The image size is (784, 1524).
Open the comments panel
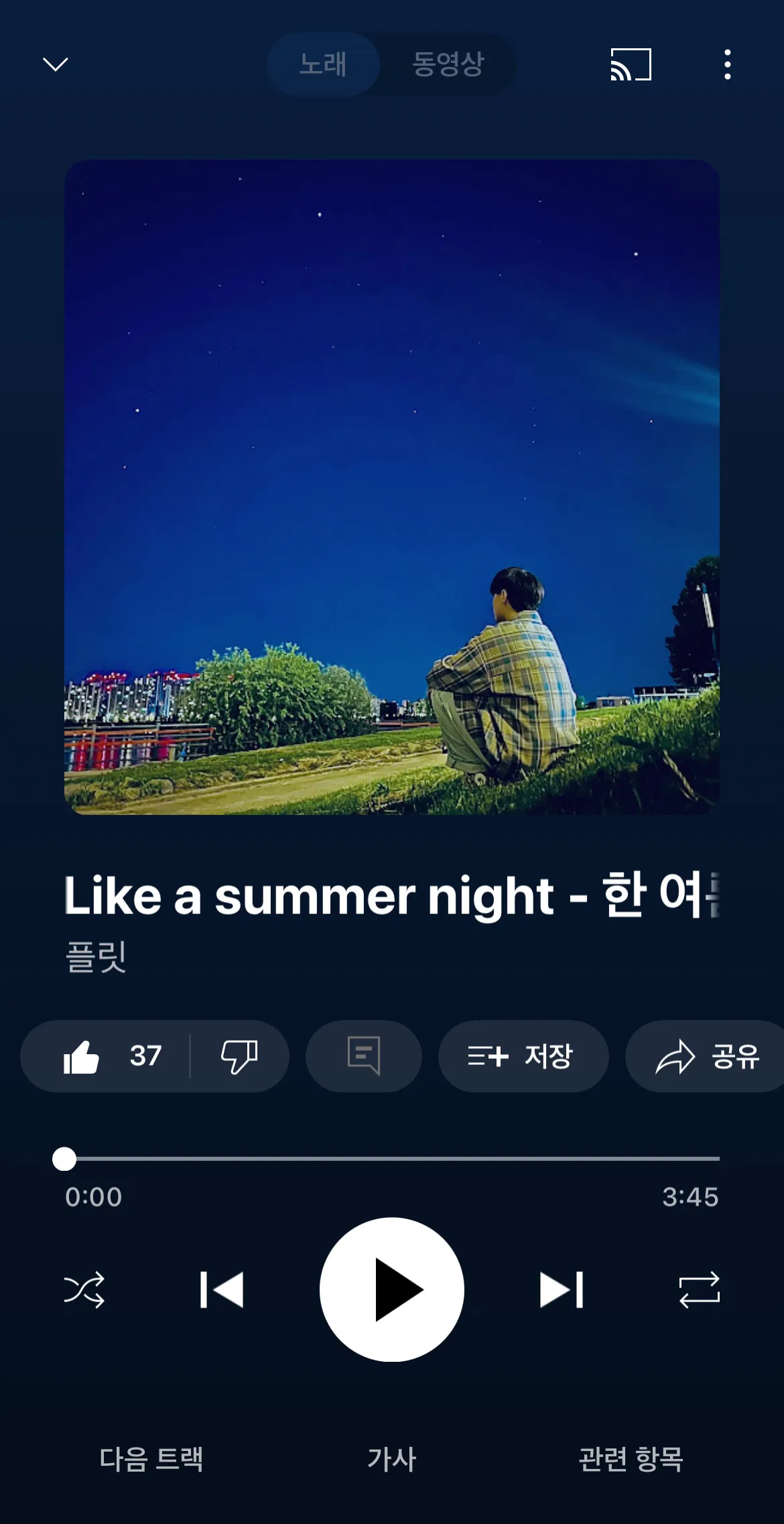363,1056
